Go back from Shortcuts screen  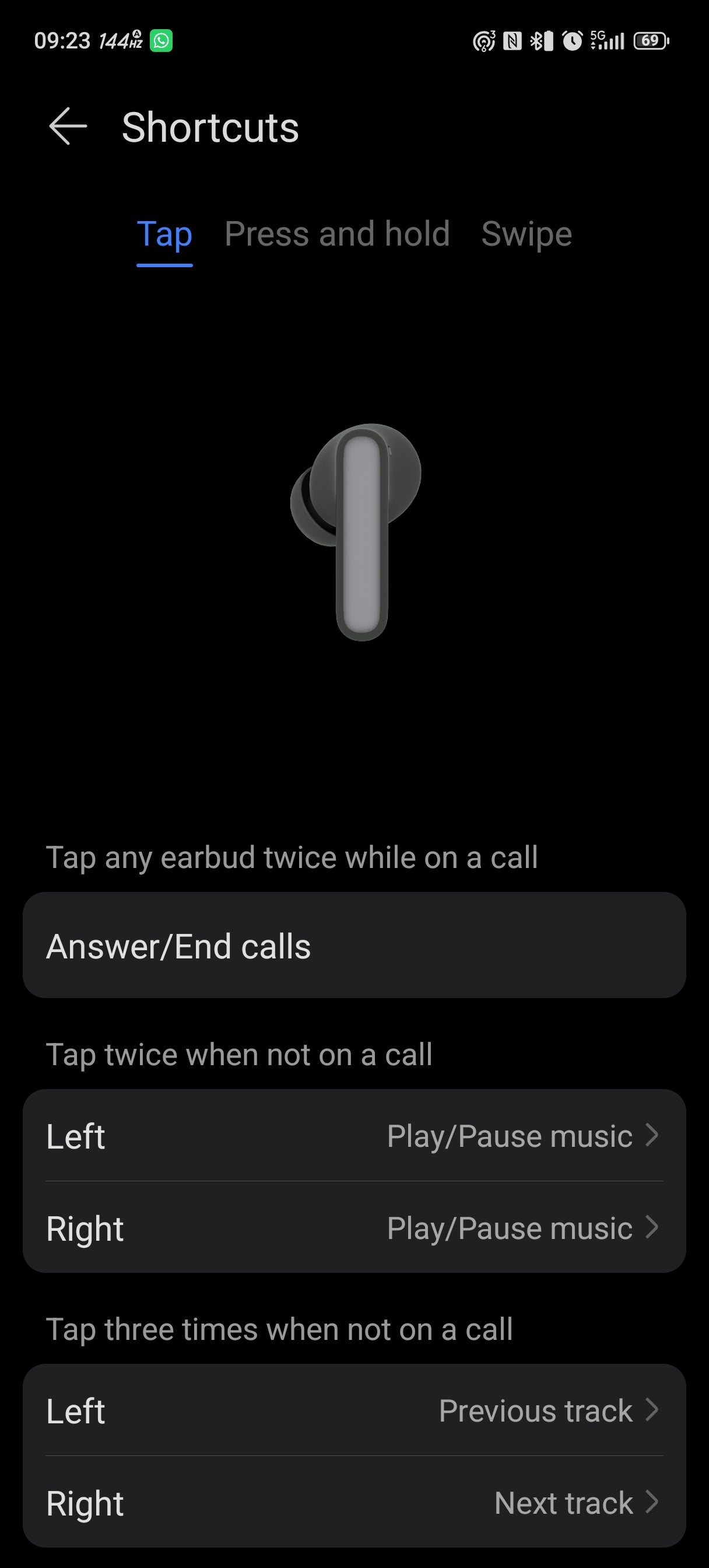pos(68,127)
